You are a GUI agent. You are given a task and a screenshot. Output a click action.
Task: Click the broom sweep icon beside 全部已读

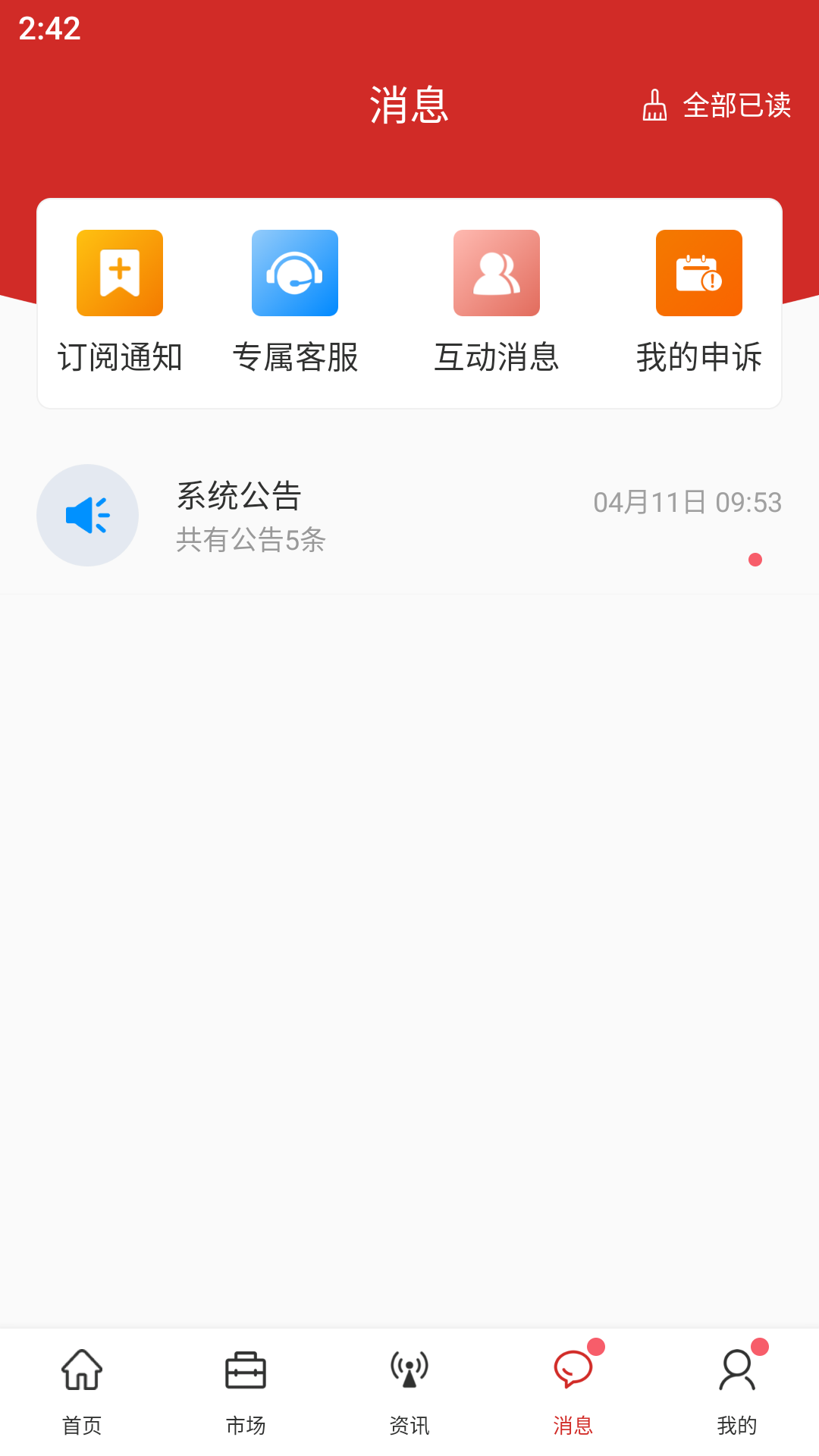tap(654, 105)
